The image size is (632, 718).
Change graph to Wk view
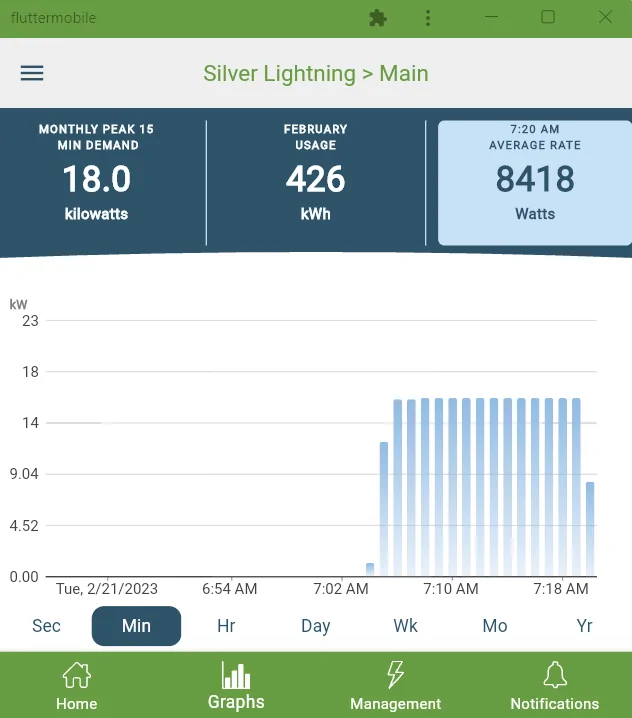pyautogui.click(x=405, y=626)
